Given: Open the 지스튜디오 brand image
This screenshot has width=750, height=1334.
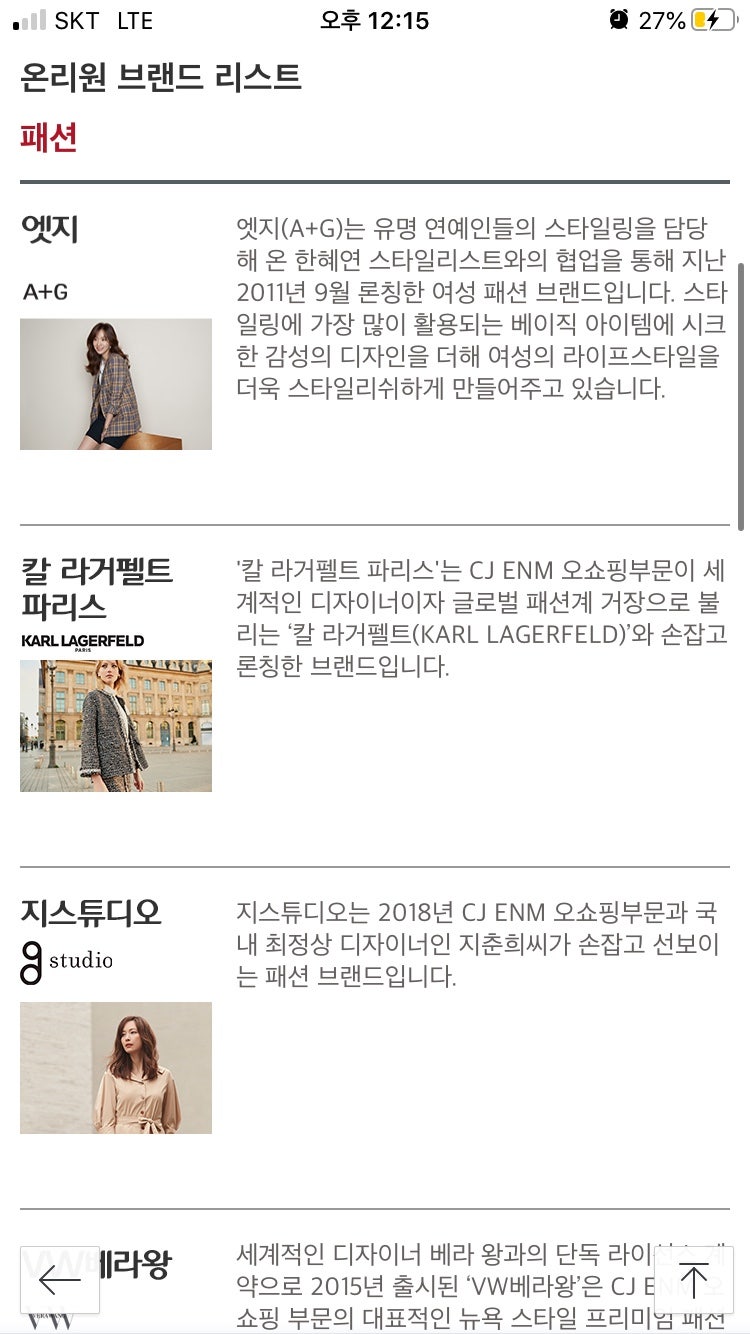Looking at the screenshot, I should tap(116, 1068).
